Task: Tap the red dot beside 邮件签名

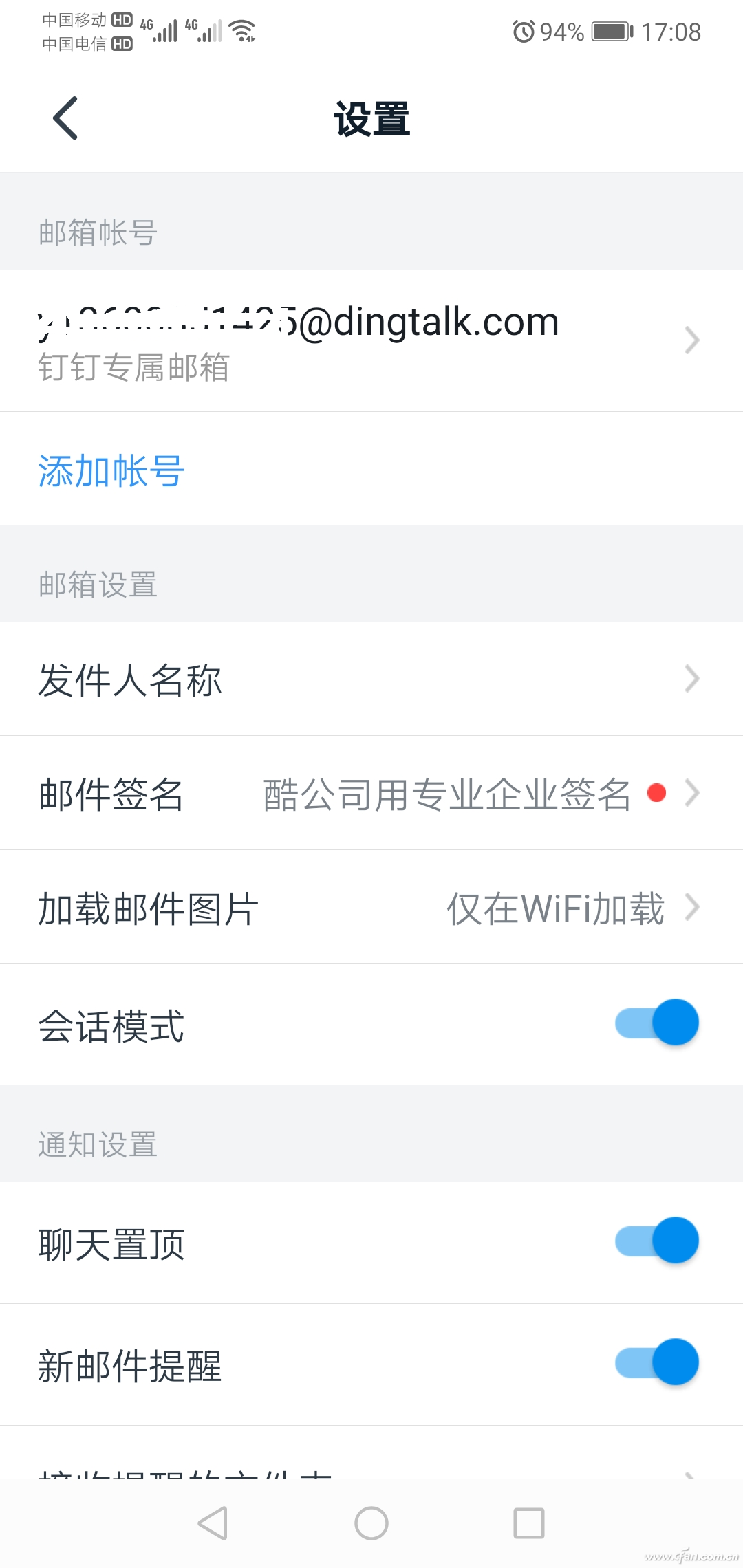Action: pos(656,793)
